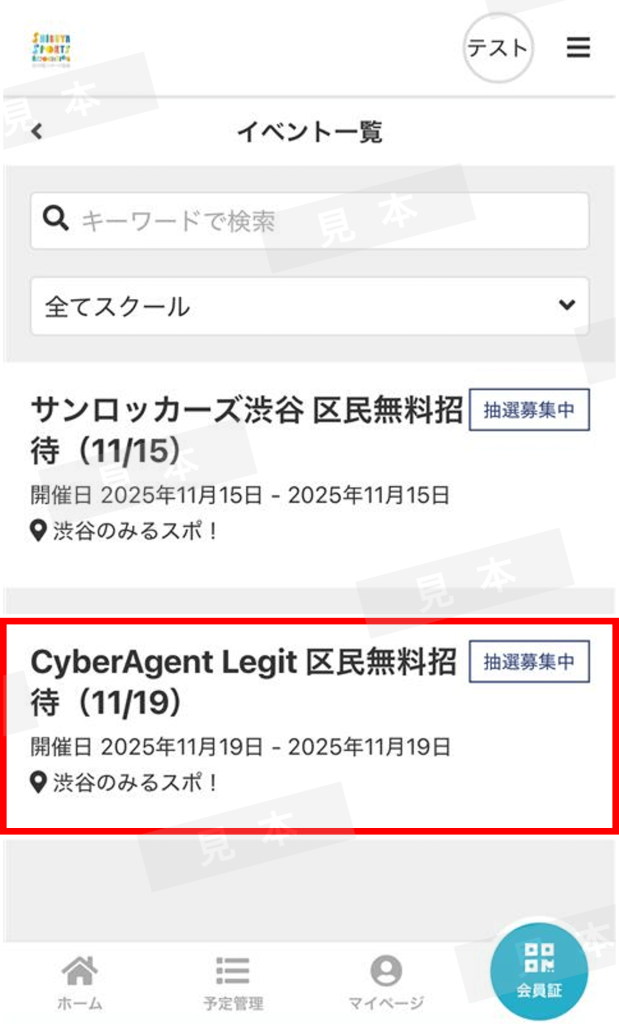Image resolution: width=619 pixels, height=1024 pixels.
Task: Expand the 全てスクール dropdown
Action: coord(310,306)
